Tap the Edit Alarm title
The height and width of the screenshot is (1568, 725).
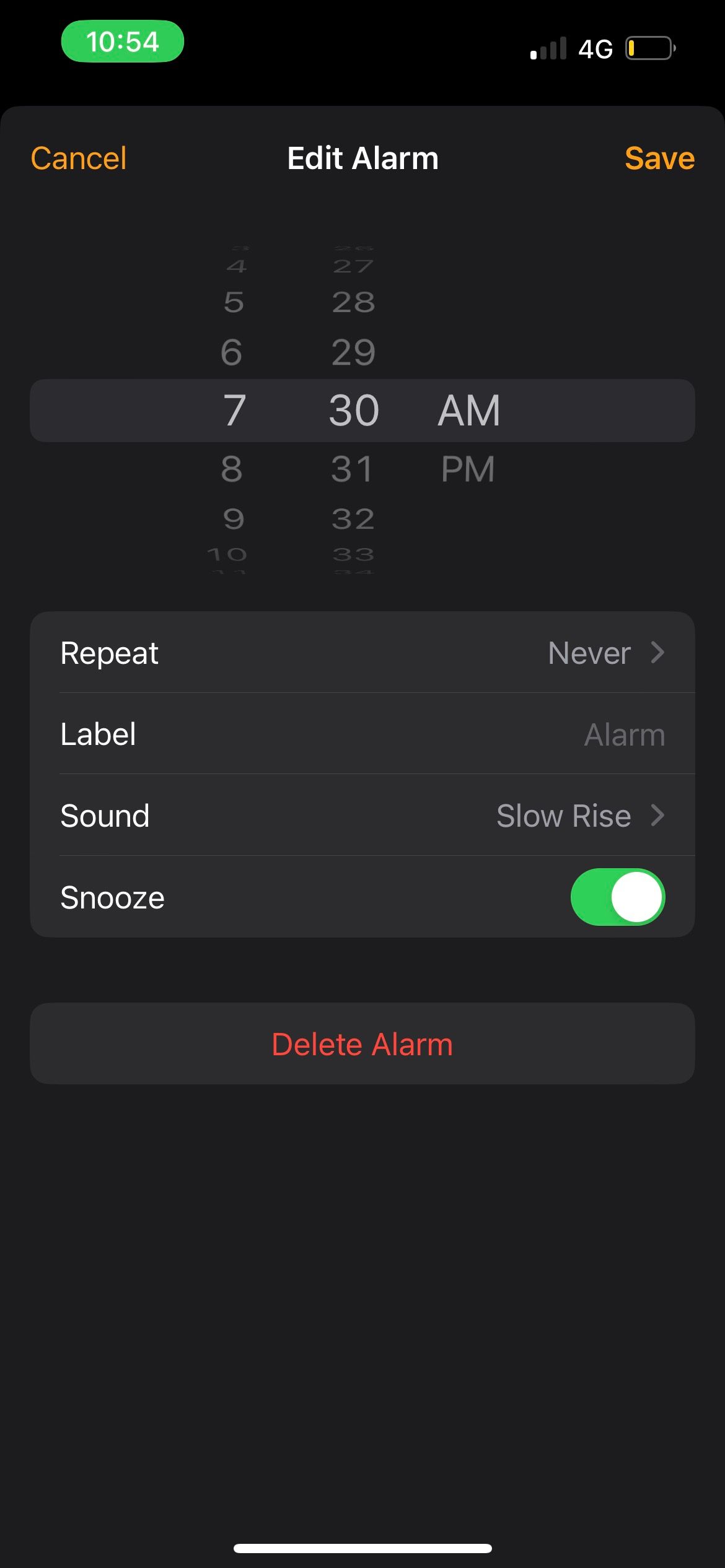pos(362,158)
